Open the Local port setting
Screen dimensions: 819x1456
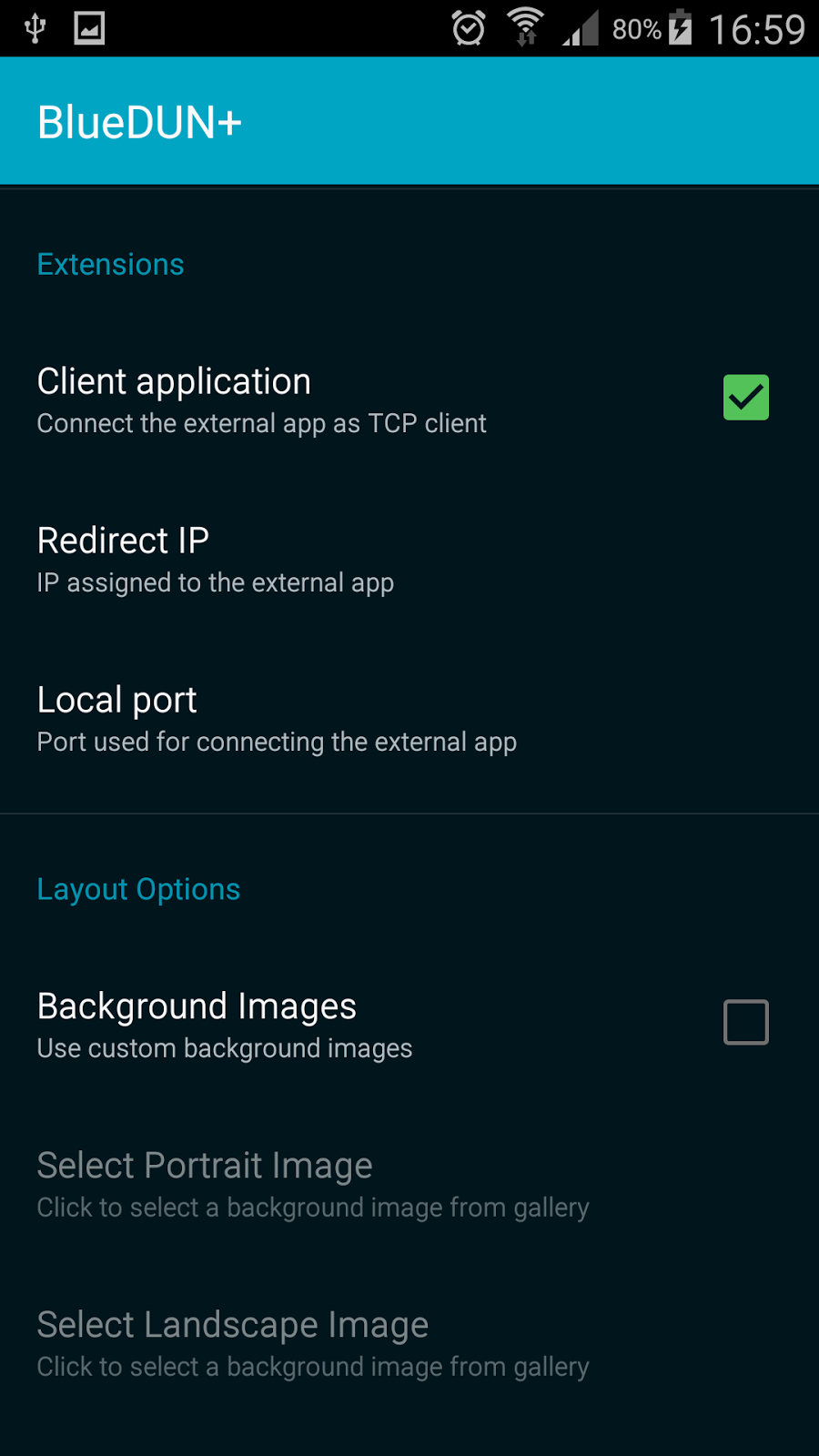409,718
